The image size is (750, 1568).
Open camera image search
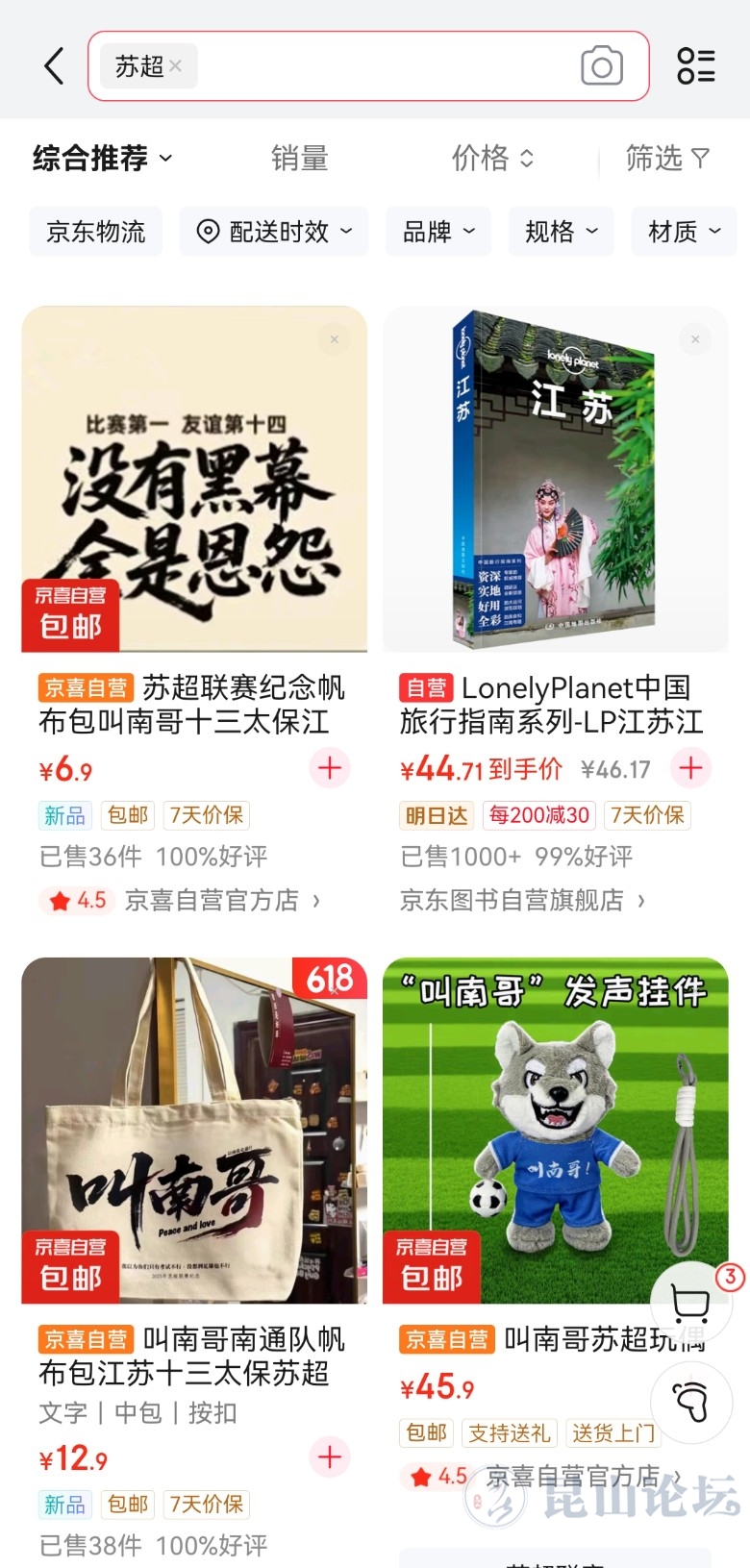[x=602, y=66]
